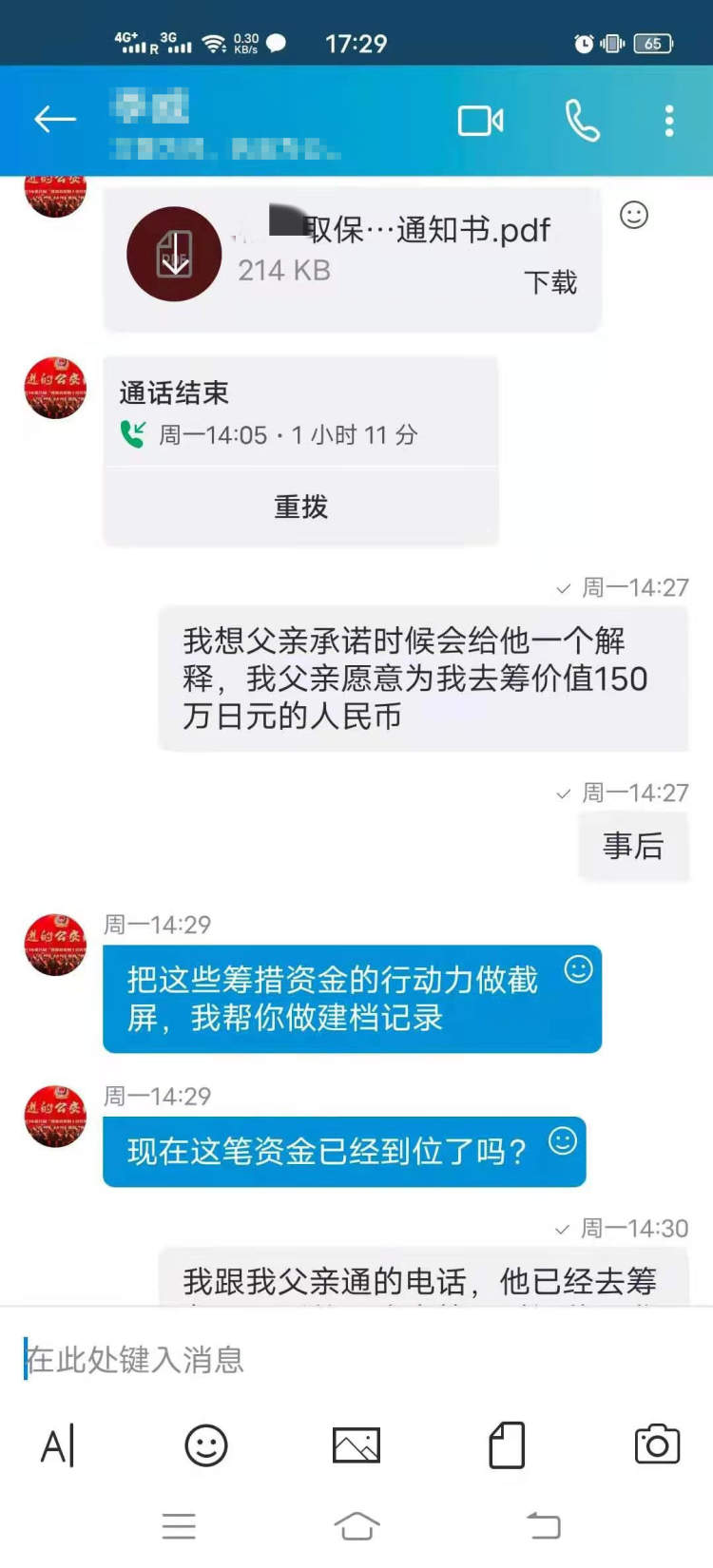Image resolution: width=713 pixels, height=1568 pixels.
Task: Open the camera to take a photo
Action: [x=657, y=1446]
